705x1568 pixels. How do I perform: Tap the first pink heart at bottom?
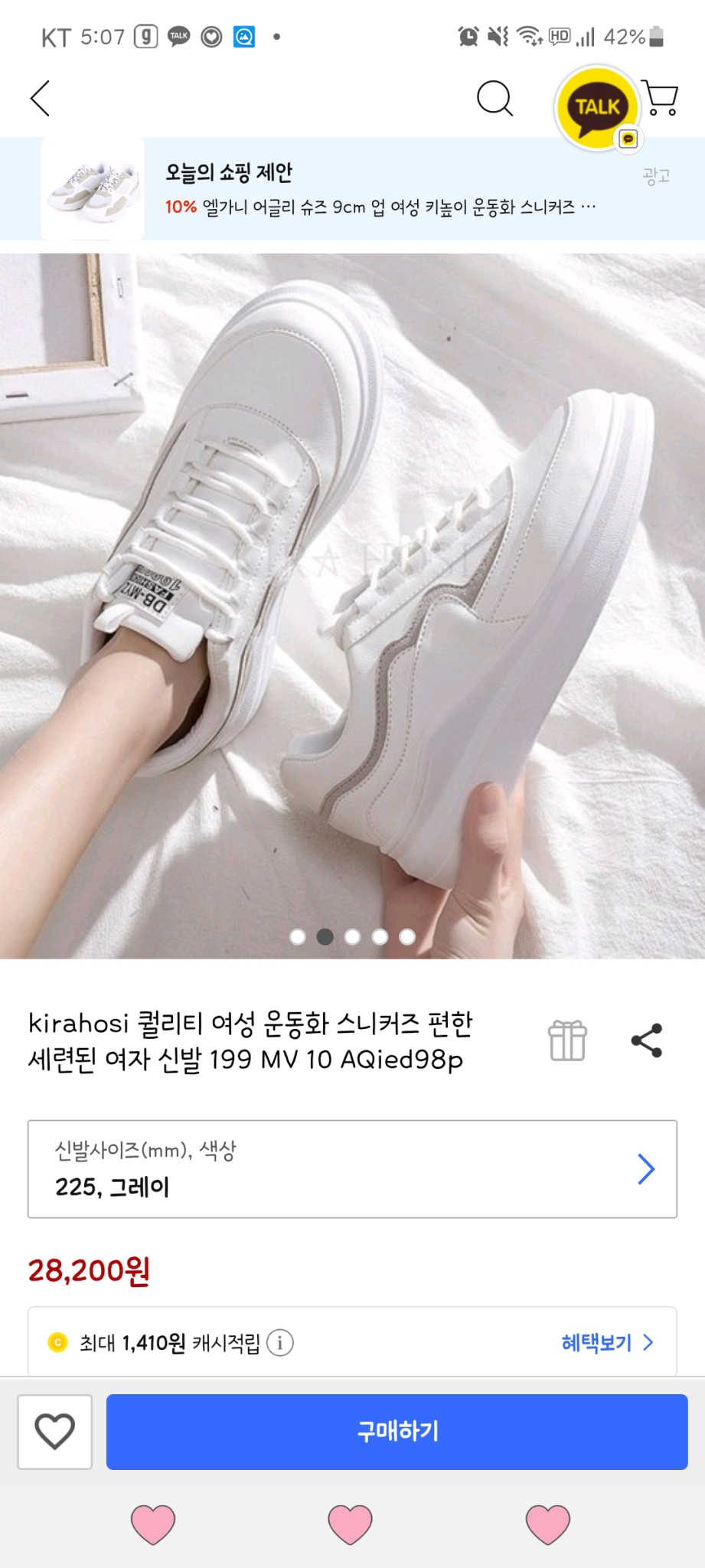coord(153,1524)
